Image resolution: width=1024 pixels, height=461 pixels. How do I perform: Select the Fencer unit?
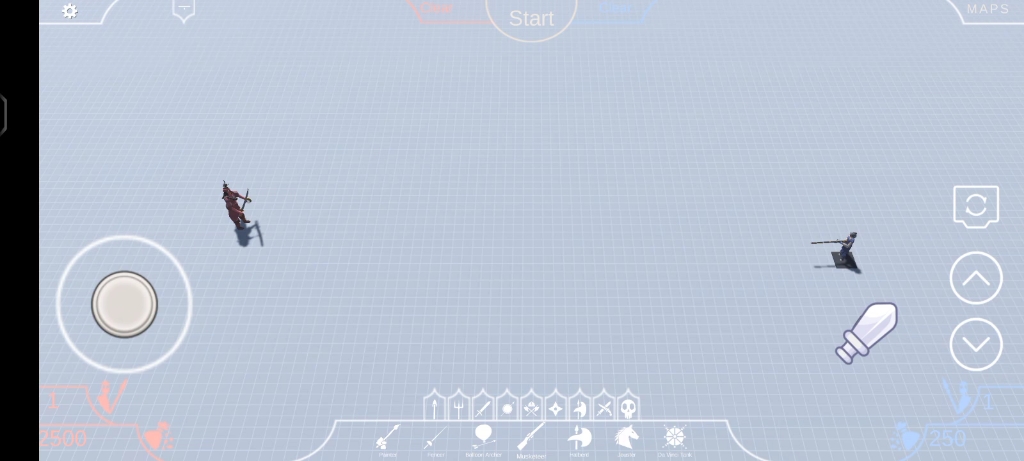point(435,438)
